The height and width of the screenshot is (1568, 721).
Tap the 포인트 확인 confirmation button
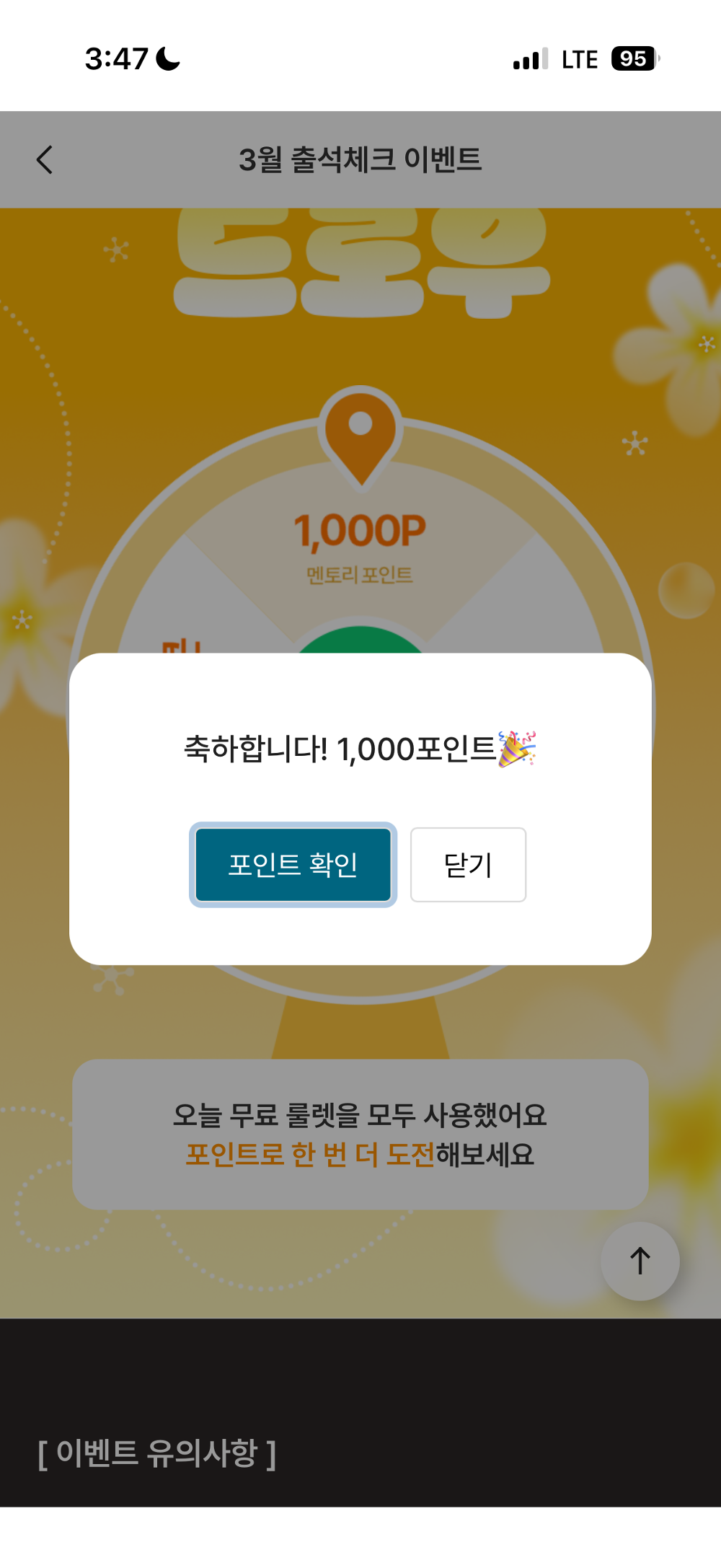click(x=293, y=865)
